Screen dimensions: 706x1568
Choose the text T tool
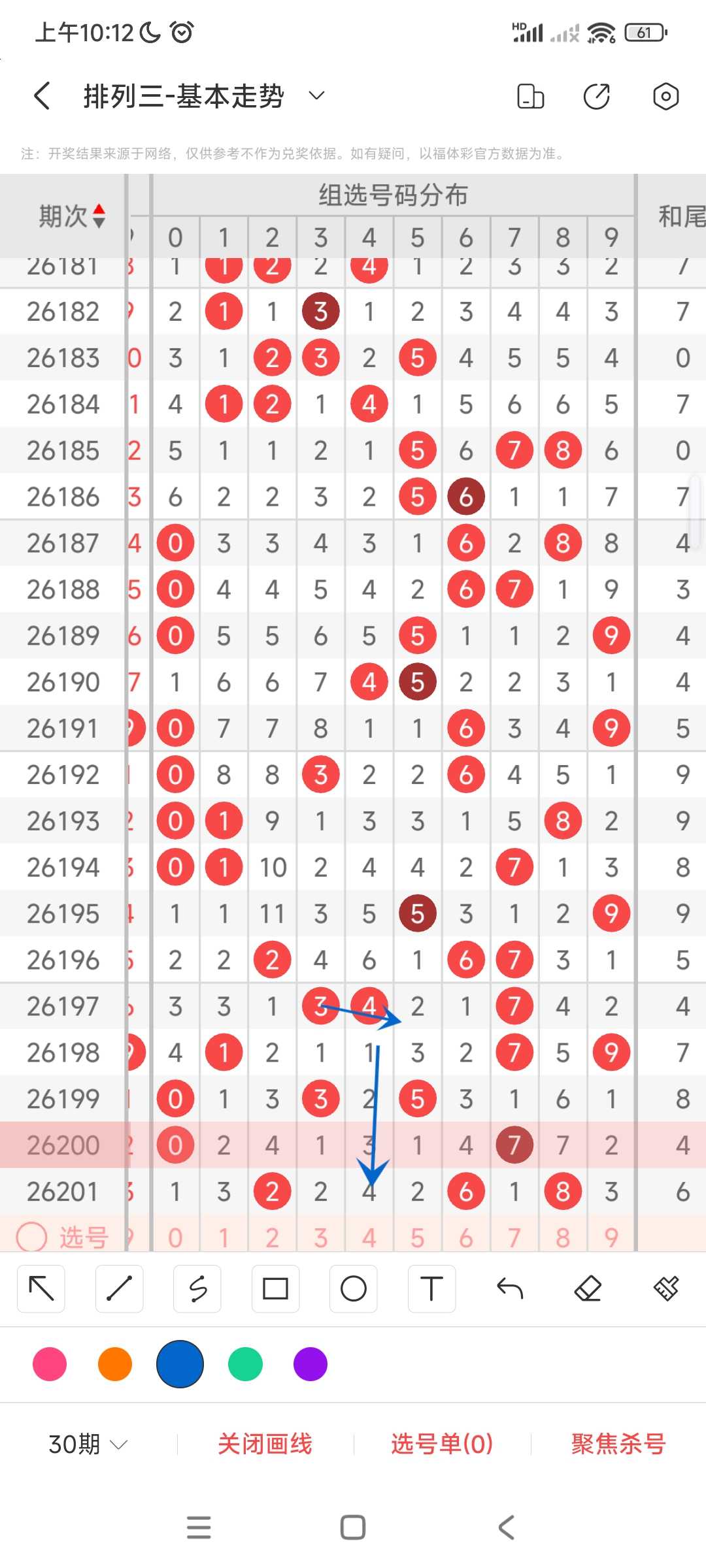pyautogui.click(x=431, y=1288)
